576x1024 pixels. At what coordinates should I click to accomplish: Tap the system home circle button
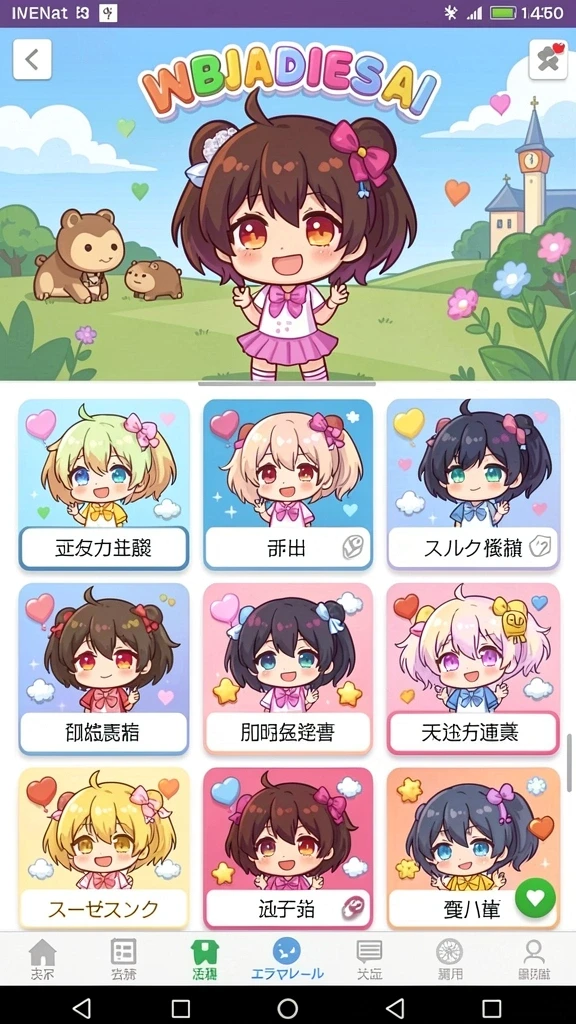pyautogui.click(x=287, y=1008)
